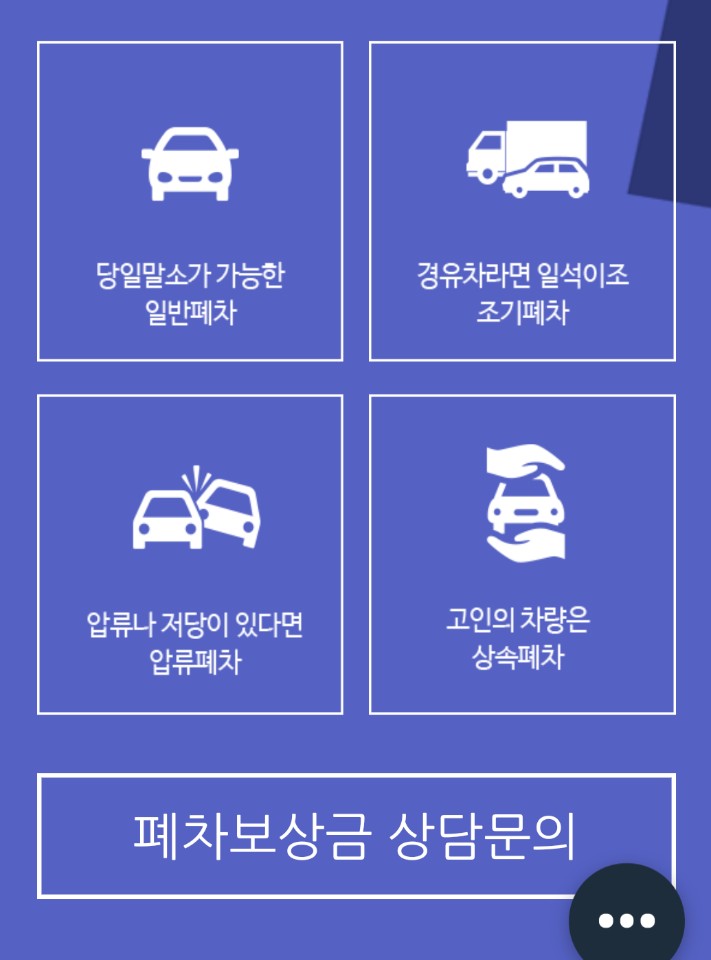Open the 압류폐차 card
This screenshot has height=960, width=711.
click(x=190, y=554)
